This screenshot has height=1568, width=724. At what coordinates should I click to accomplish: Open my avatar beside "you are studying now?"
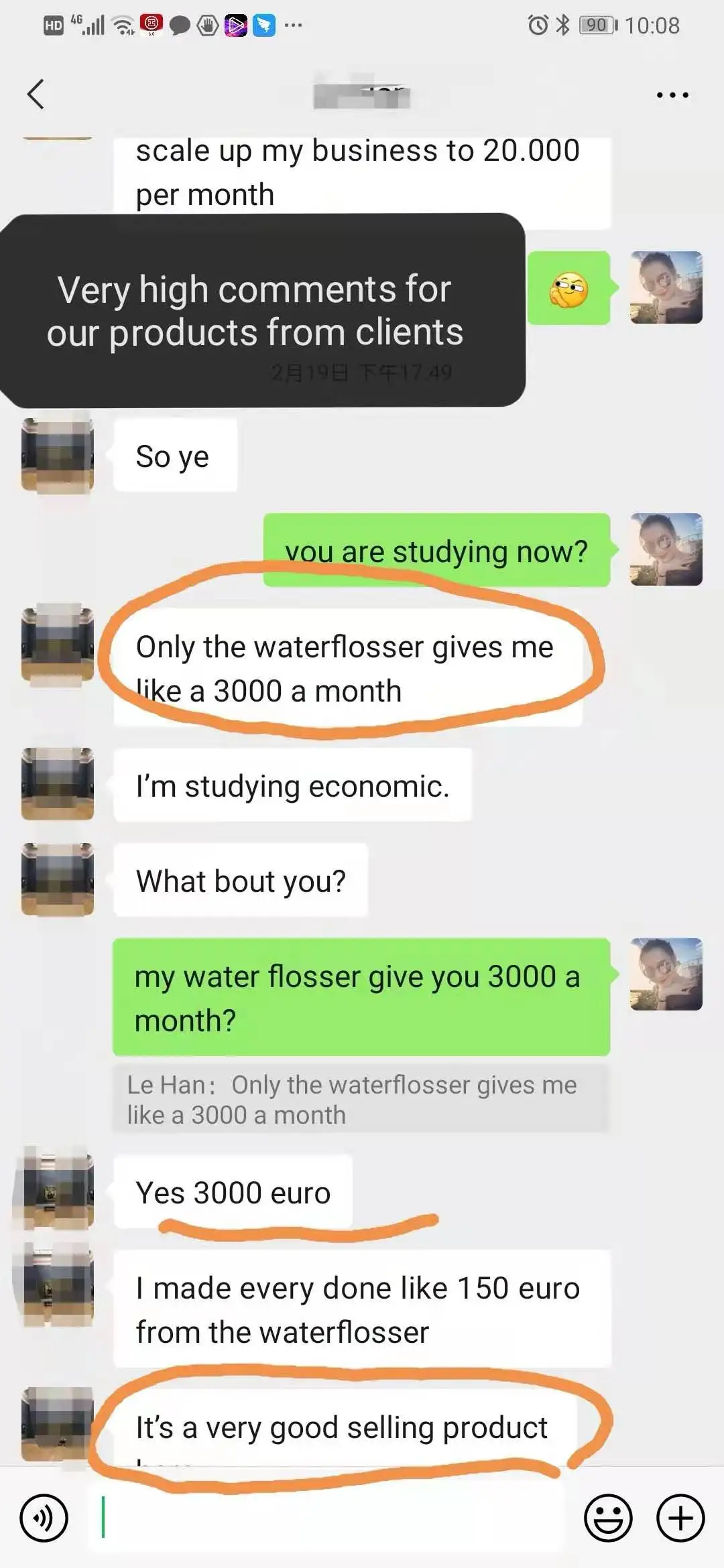click(666, 549)
